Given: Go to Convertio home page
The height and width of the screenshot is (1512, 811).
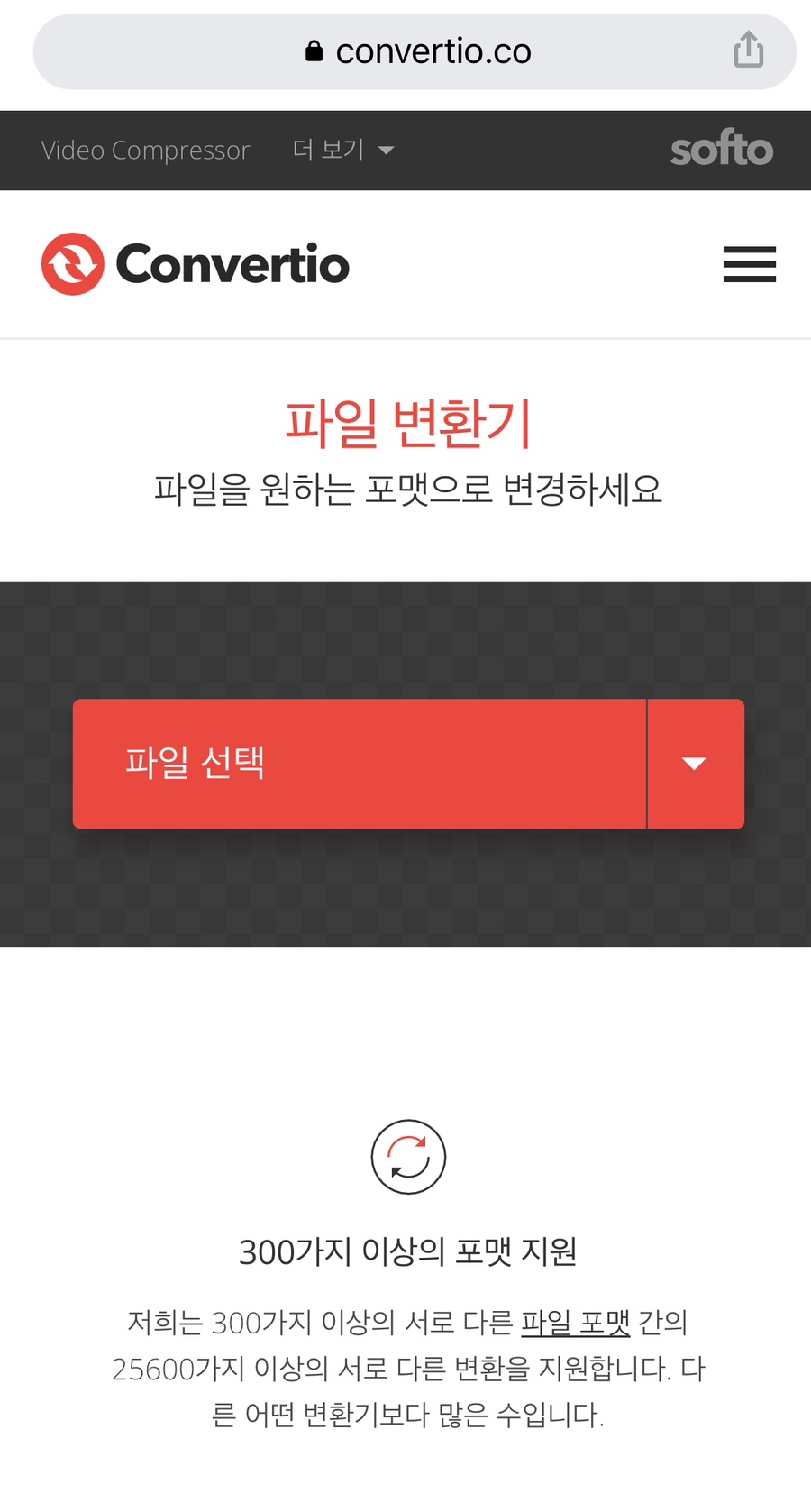Looking at the screenshot, I should [x=196, y=264].
